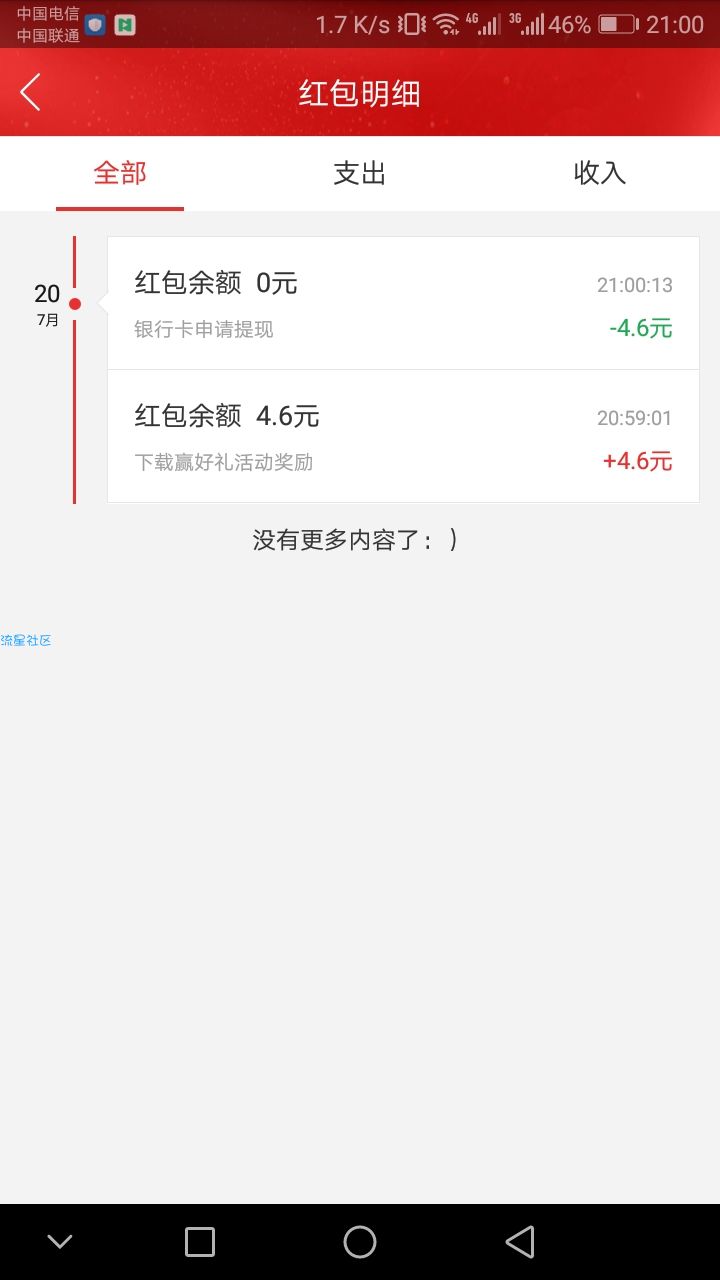This screenshot has height=1280, width=720.
Task: Switch to the 支出 tab
Action: 360,173
